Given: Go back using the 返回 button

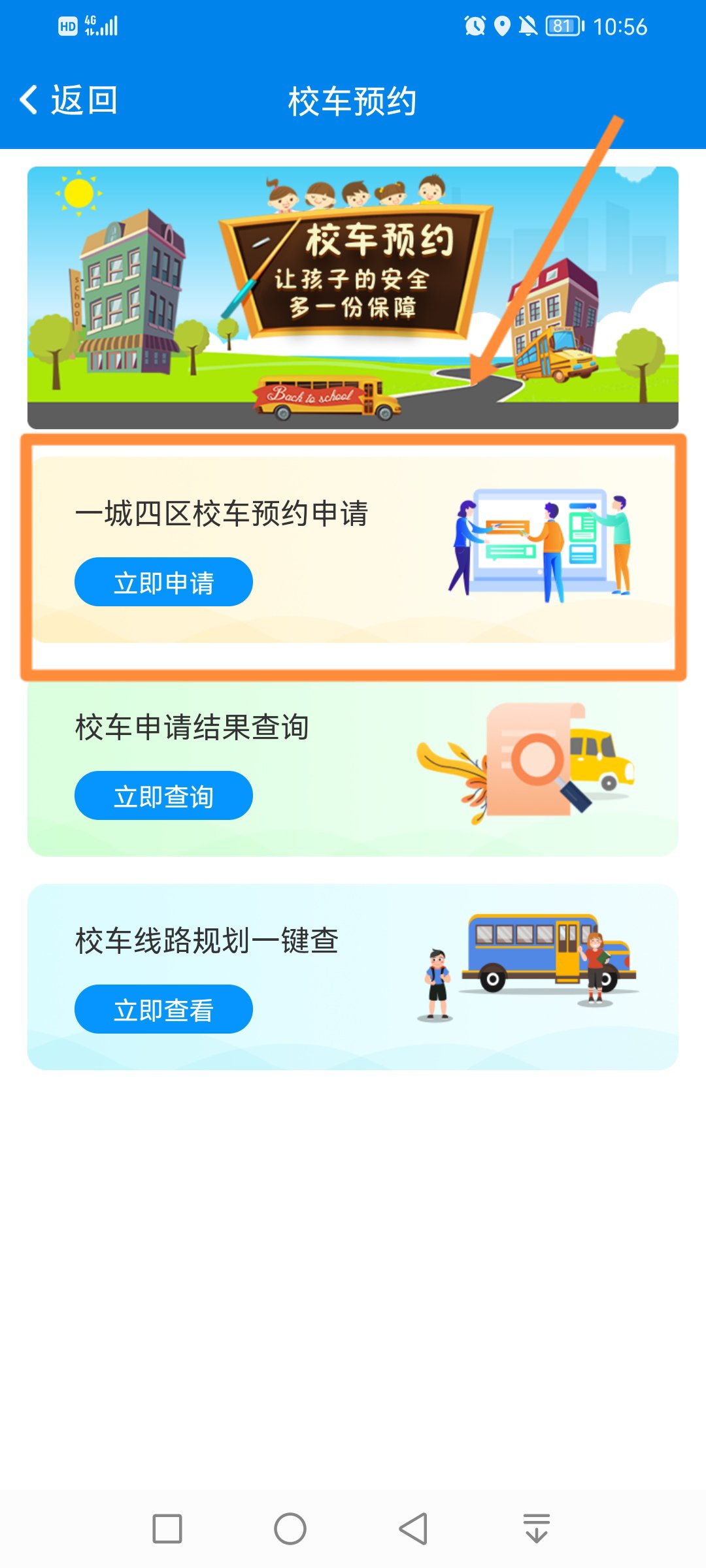Looking at the screenshot, I should [x=69, y=101].
